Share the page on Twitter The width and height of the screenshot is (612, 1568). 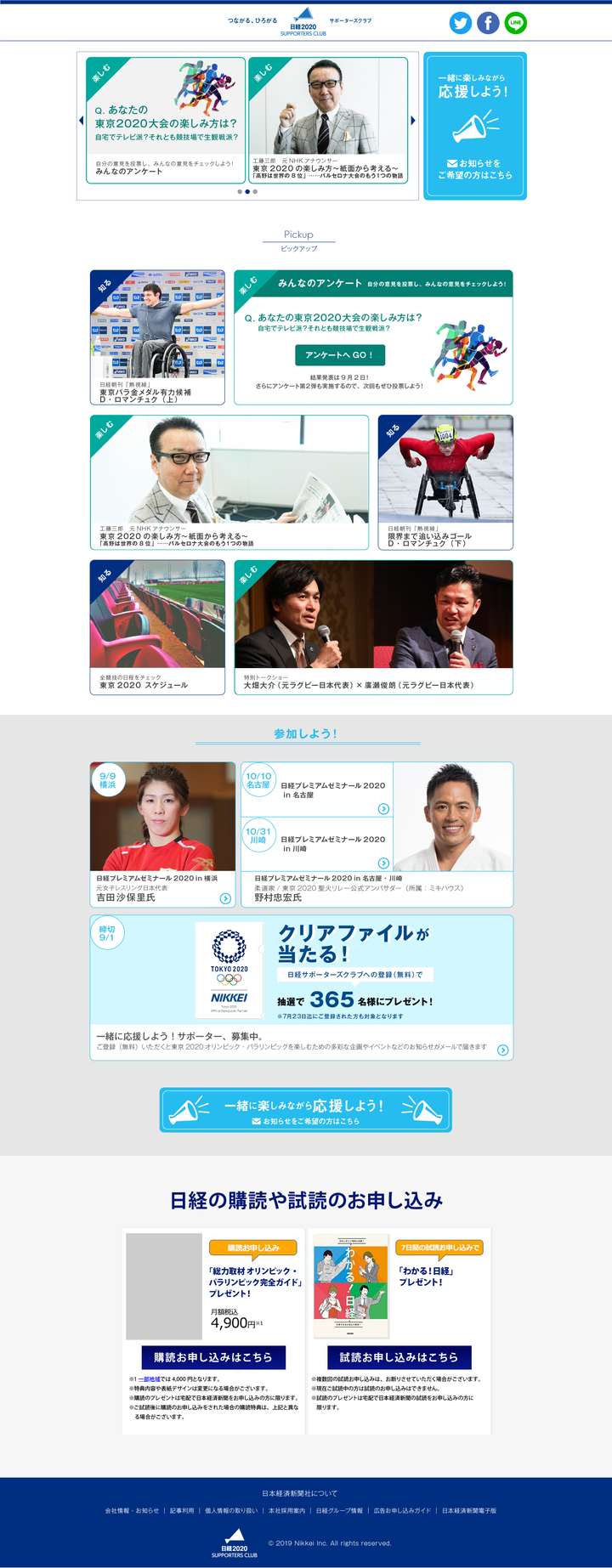pyautogui.click(x=461, y=23)
